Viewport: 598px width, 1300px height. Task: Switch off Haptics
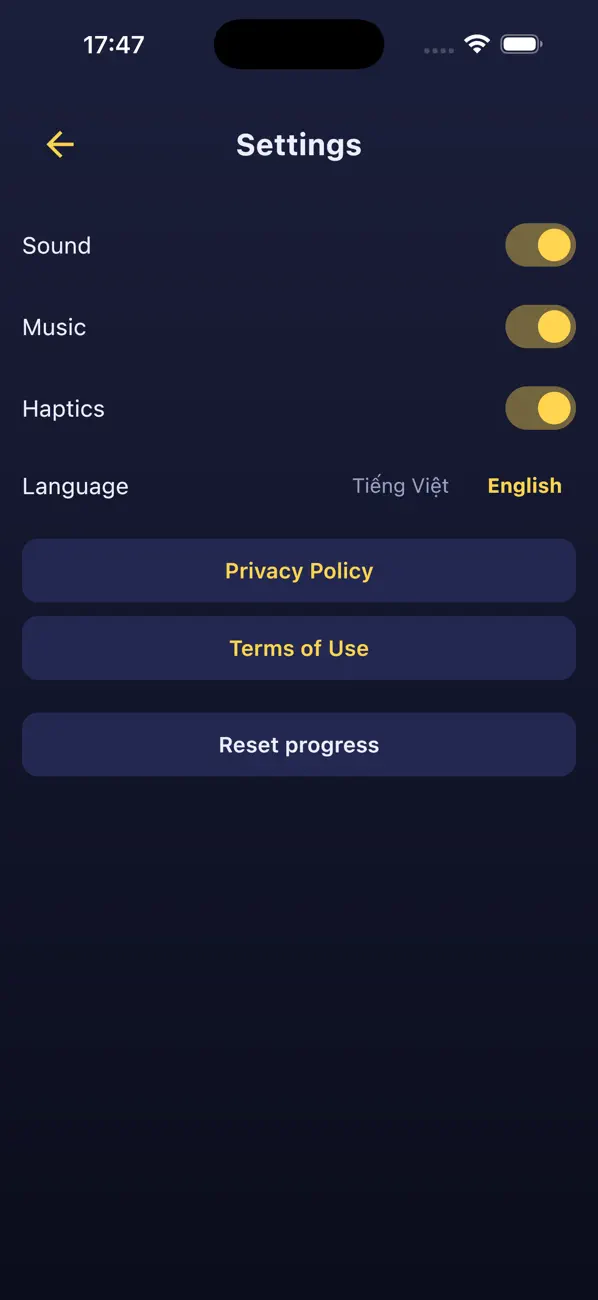click(540, 408)
